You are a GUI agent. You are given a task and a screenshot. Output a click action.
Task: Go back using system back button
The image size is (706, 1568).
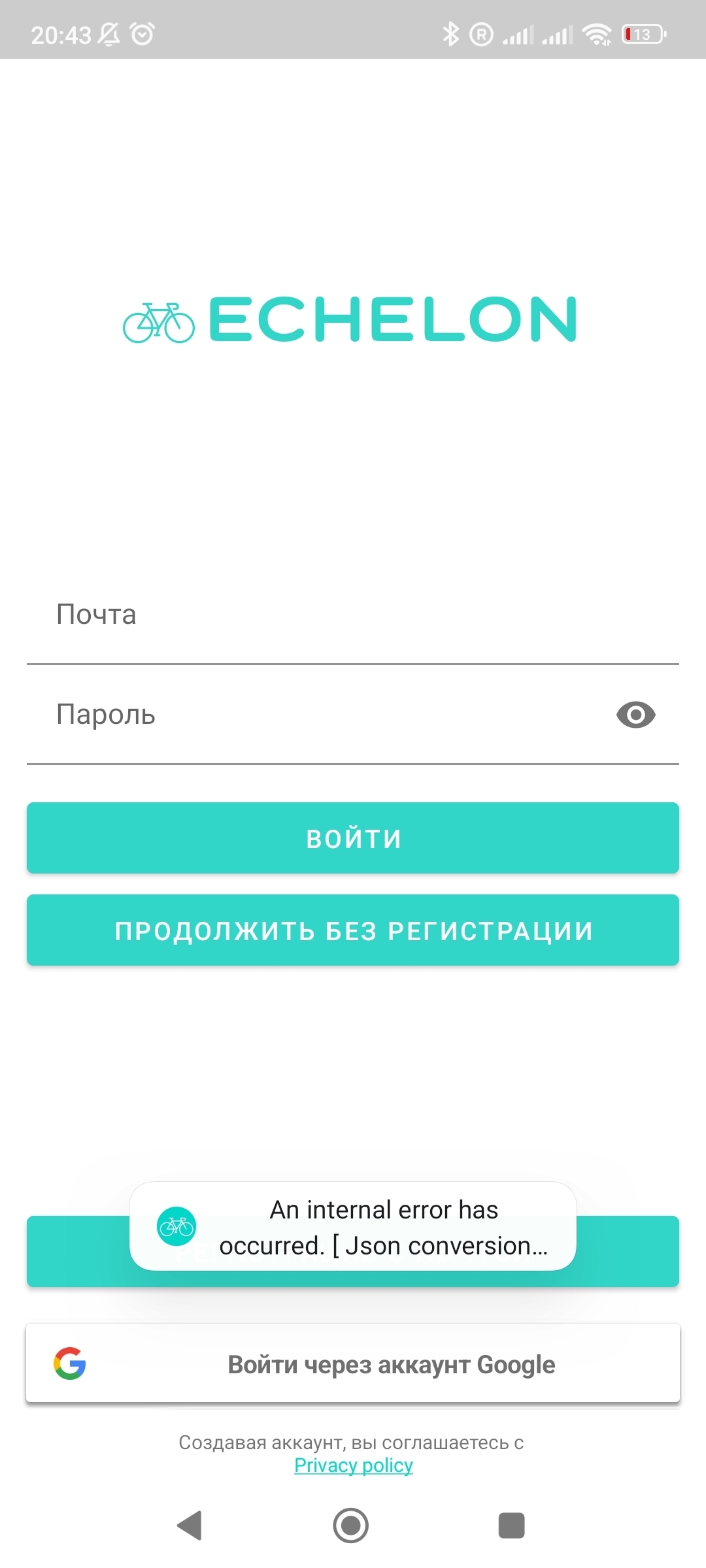tap(190, 1526)
